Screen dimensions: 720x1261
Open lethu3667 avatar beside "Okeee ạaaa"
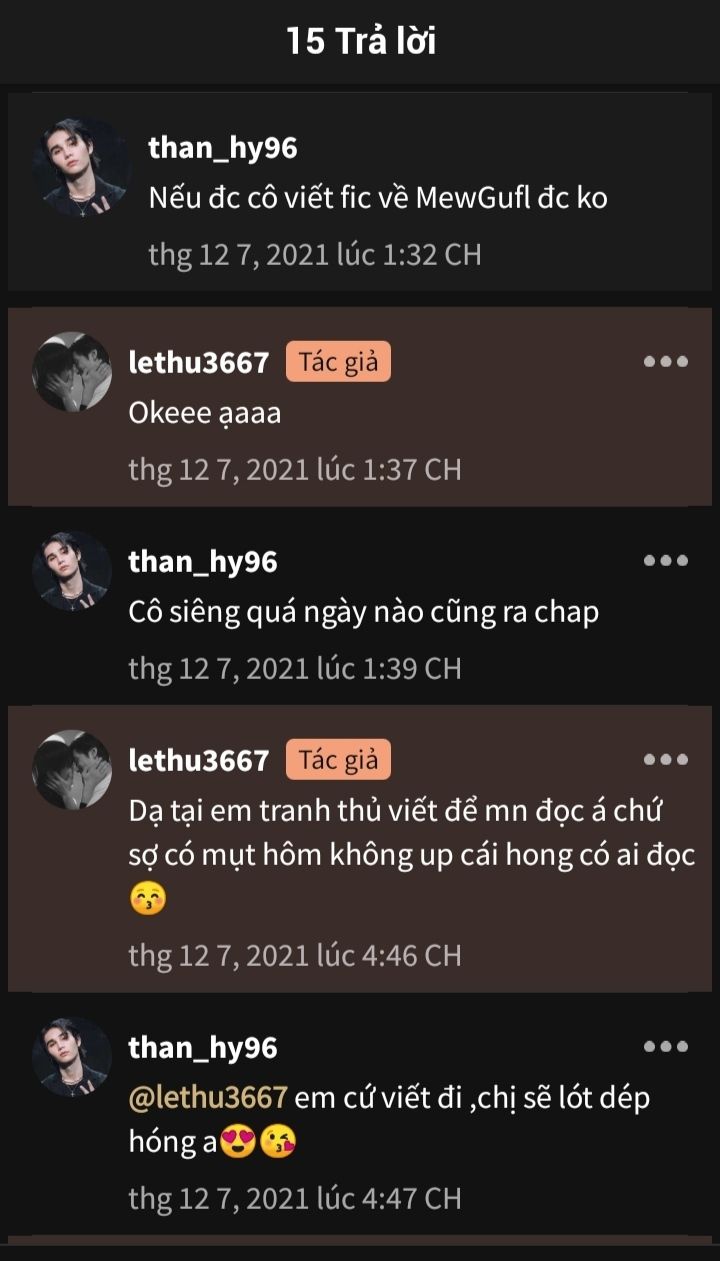tap(71, 372)
